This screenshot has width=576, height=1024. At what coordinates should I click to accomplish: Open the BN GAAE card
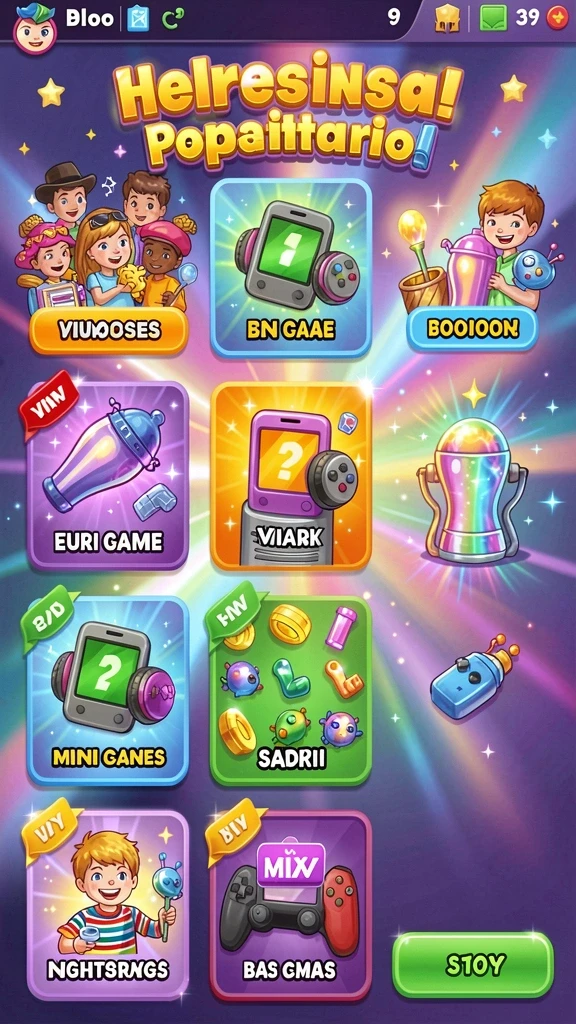[x=291, y=268]
